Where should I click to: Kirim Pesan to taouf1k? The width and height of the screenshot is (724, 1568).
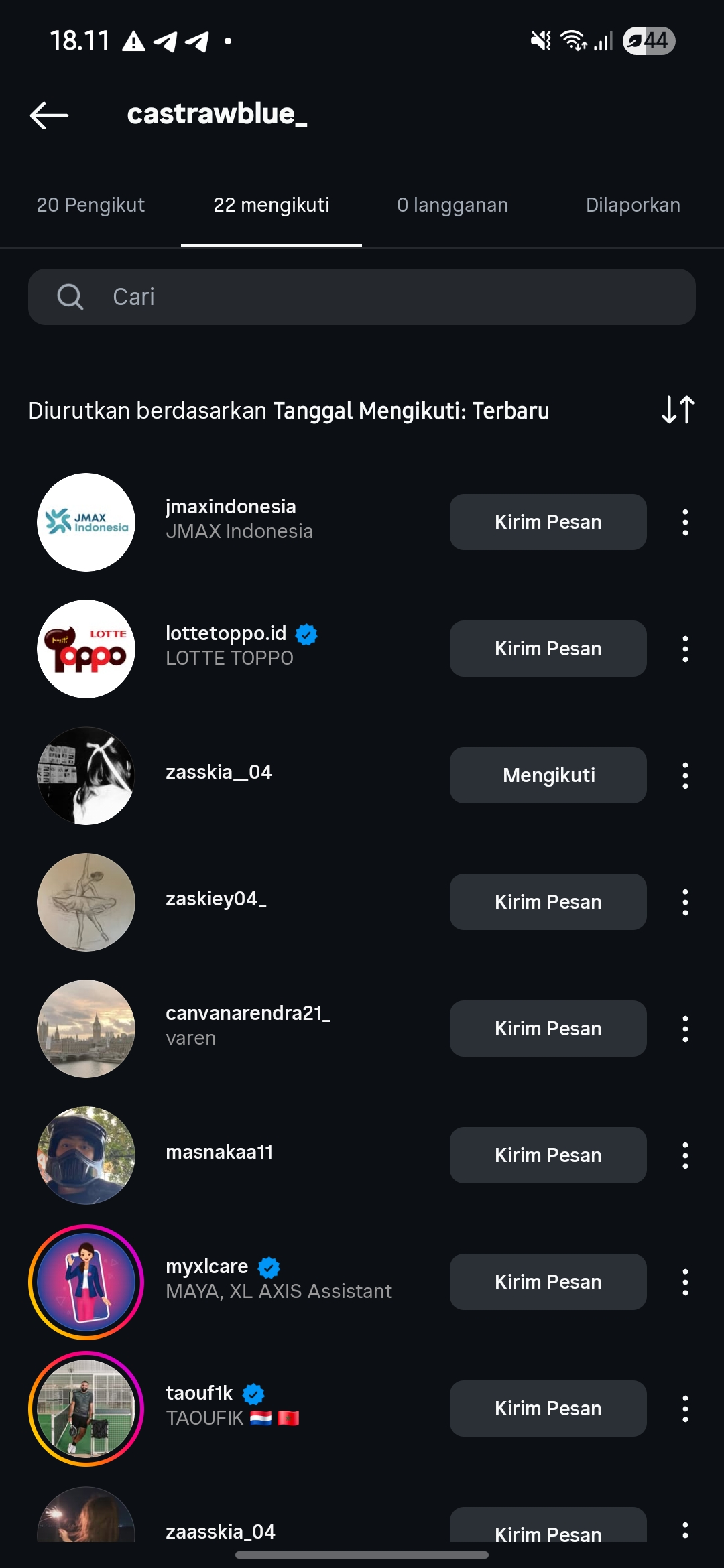[548, 1409]
